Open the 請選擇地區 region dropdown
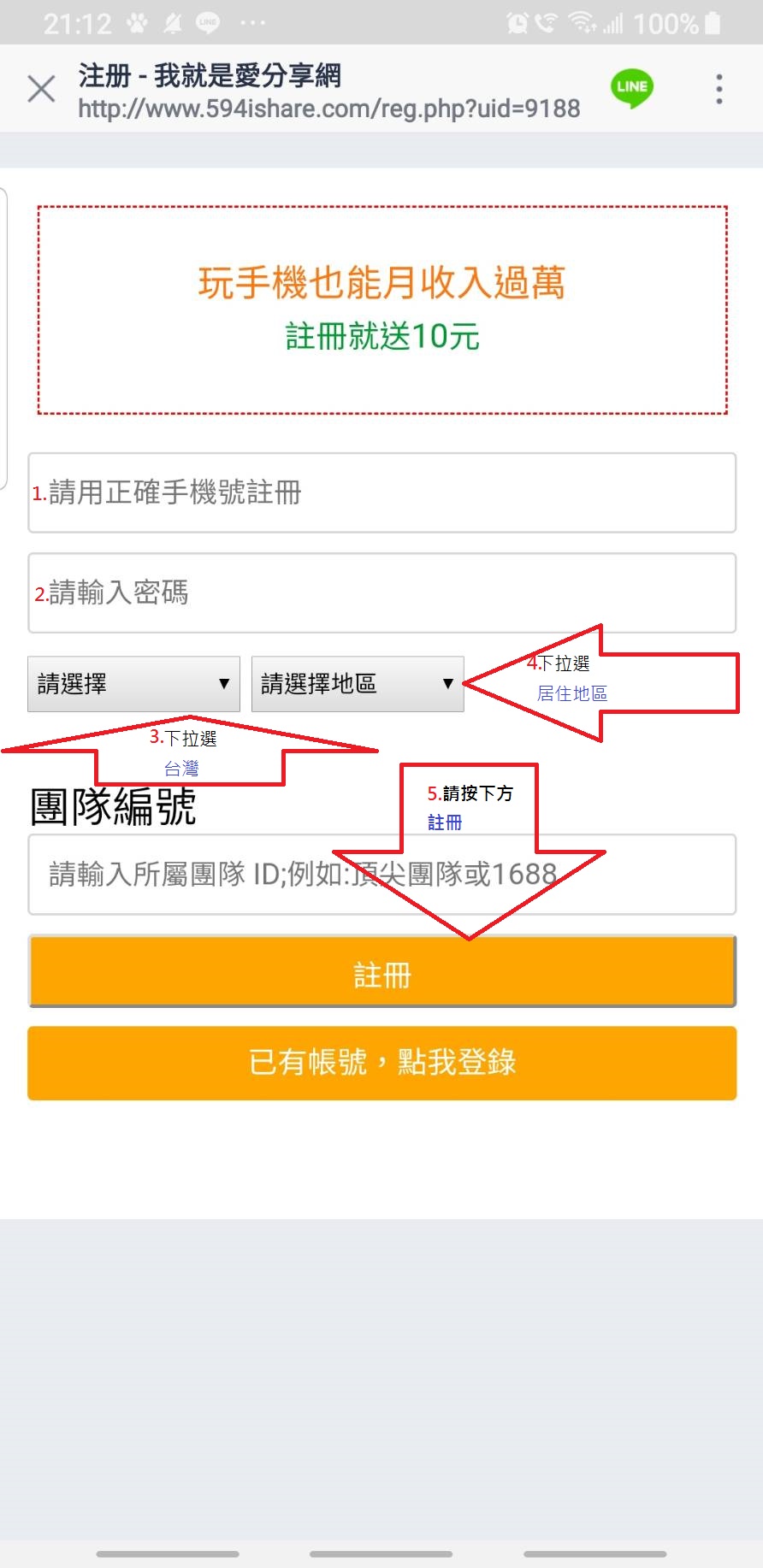 tap(358, 684)
